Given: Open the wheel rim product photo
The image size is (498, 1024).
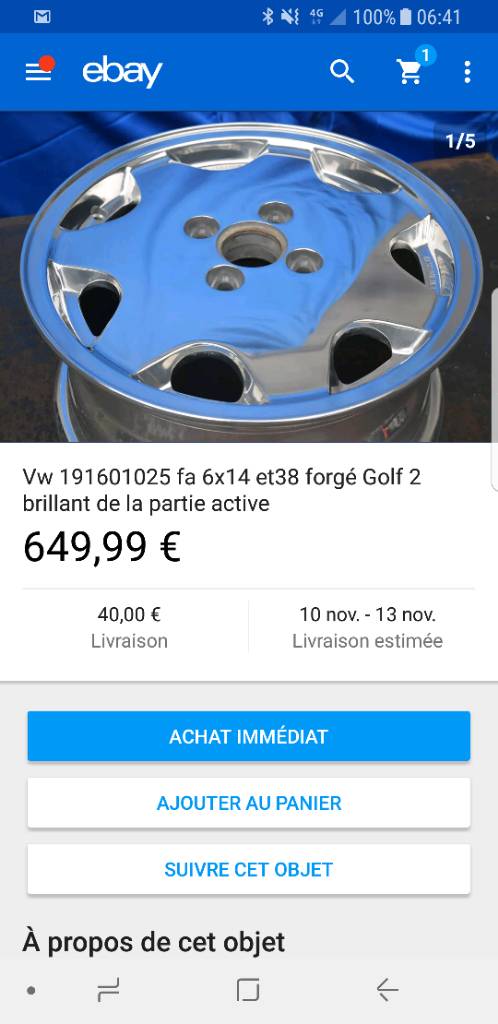Looking at the screenshot, I should point(249,277).
